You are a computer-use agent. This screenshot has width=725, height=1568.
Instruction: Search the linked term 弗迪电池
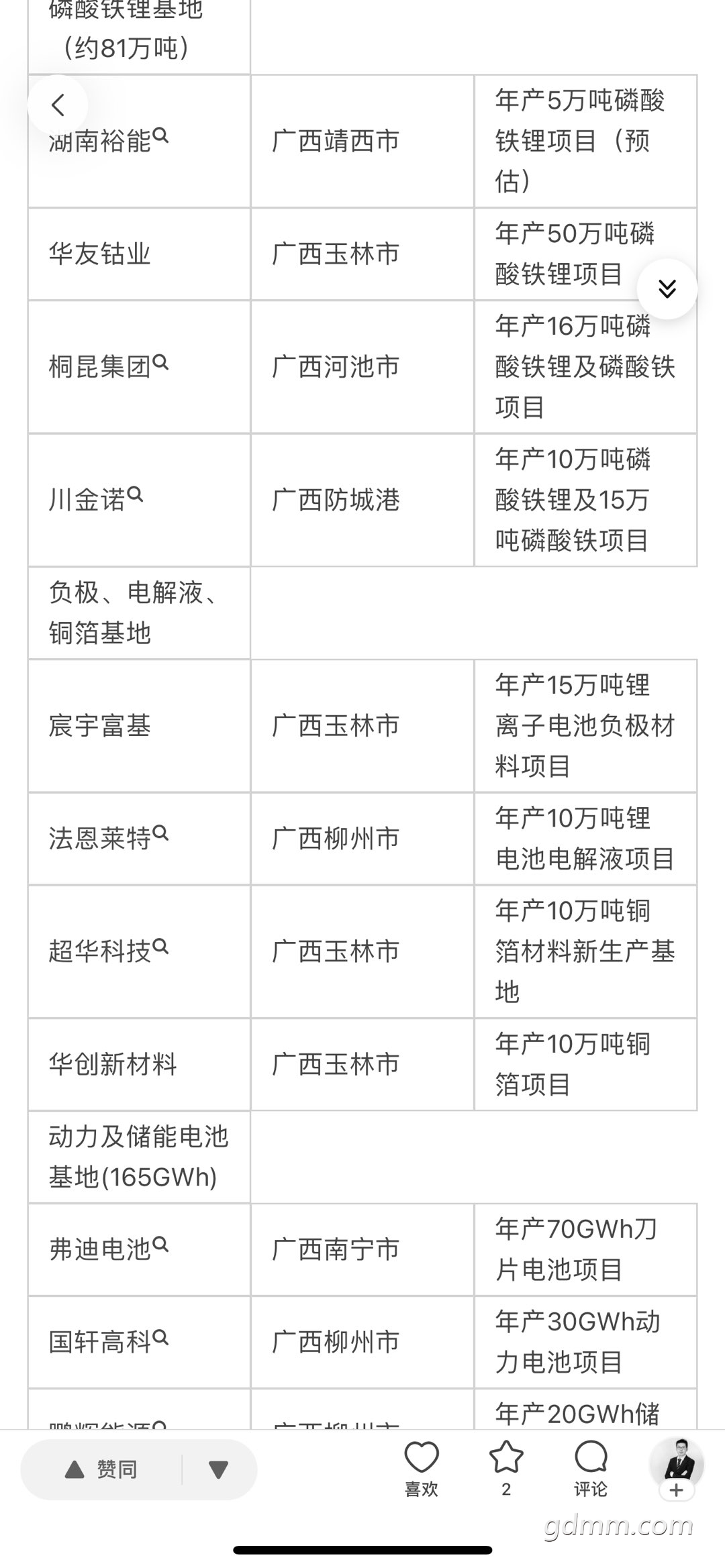point(109,1249)
